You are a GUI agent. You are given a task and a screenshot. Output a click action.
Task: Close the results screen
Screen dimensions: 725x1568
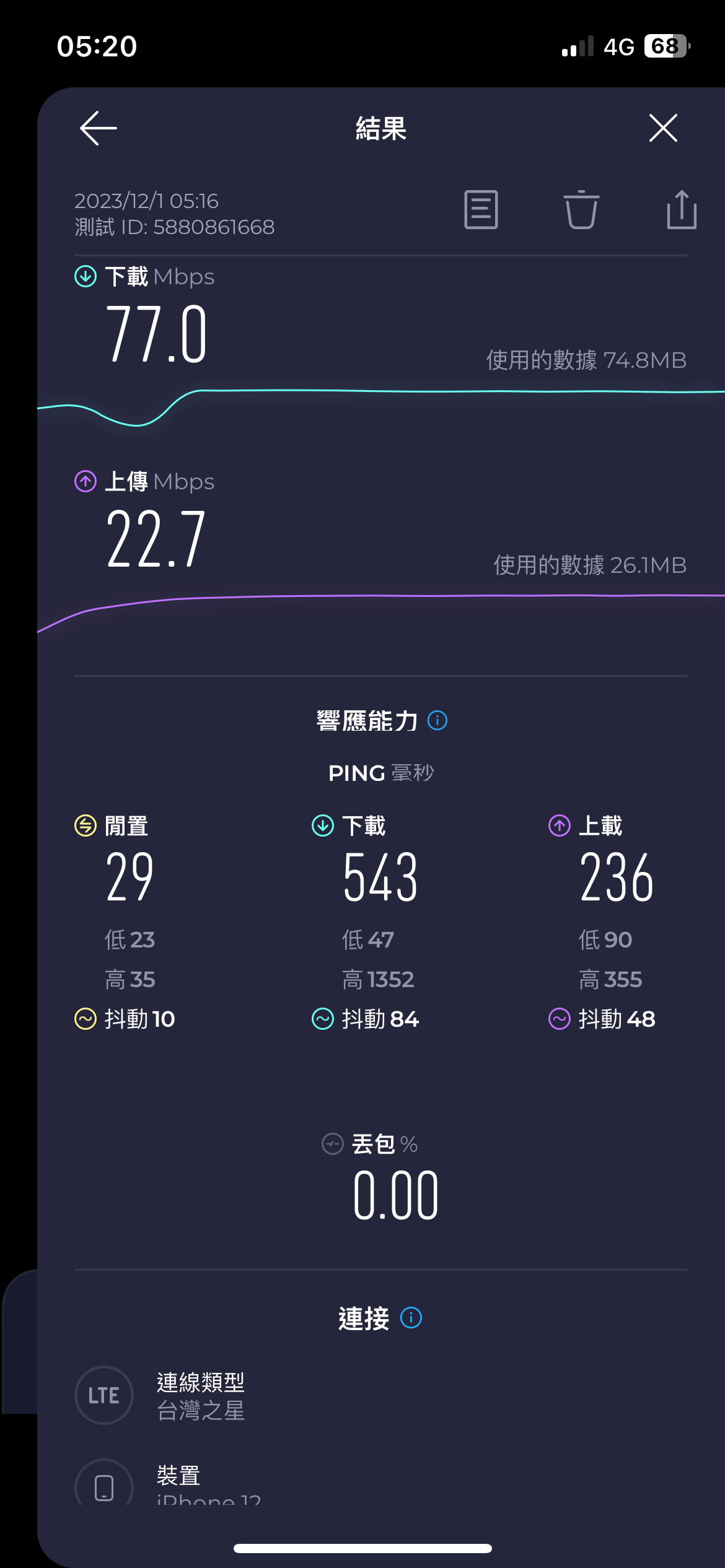coord(663,128)
